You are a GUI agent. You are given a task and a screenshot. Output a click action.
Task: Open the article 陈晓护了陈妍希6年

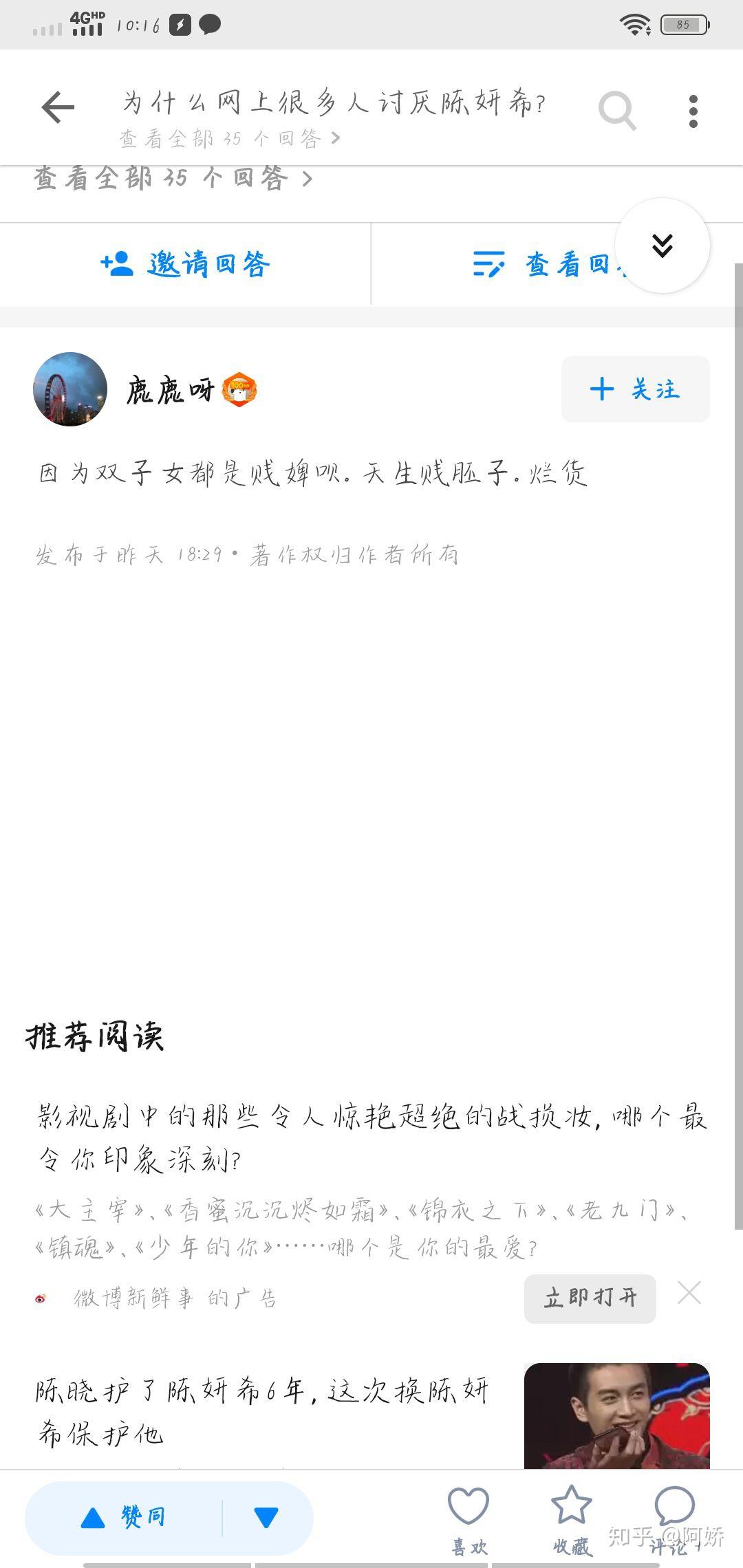262,1412
